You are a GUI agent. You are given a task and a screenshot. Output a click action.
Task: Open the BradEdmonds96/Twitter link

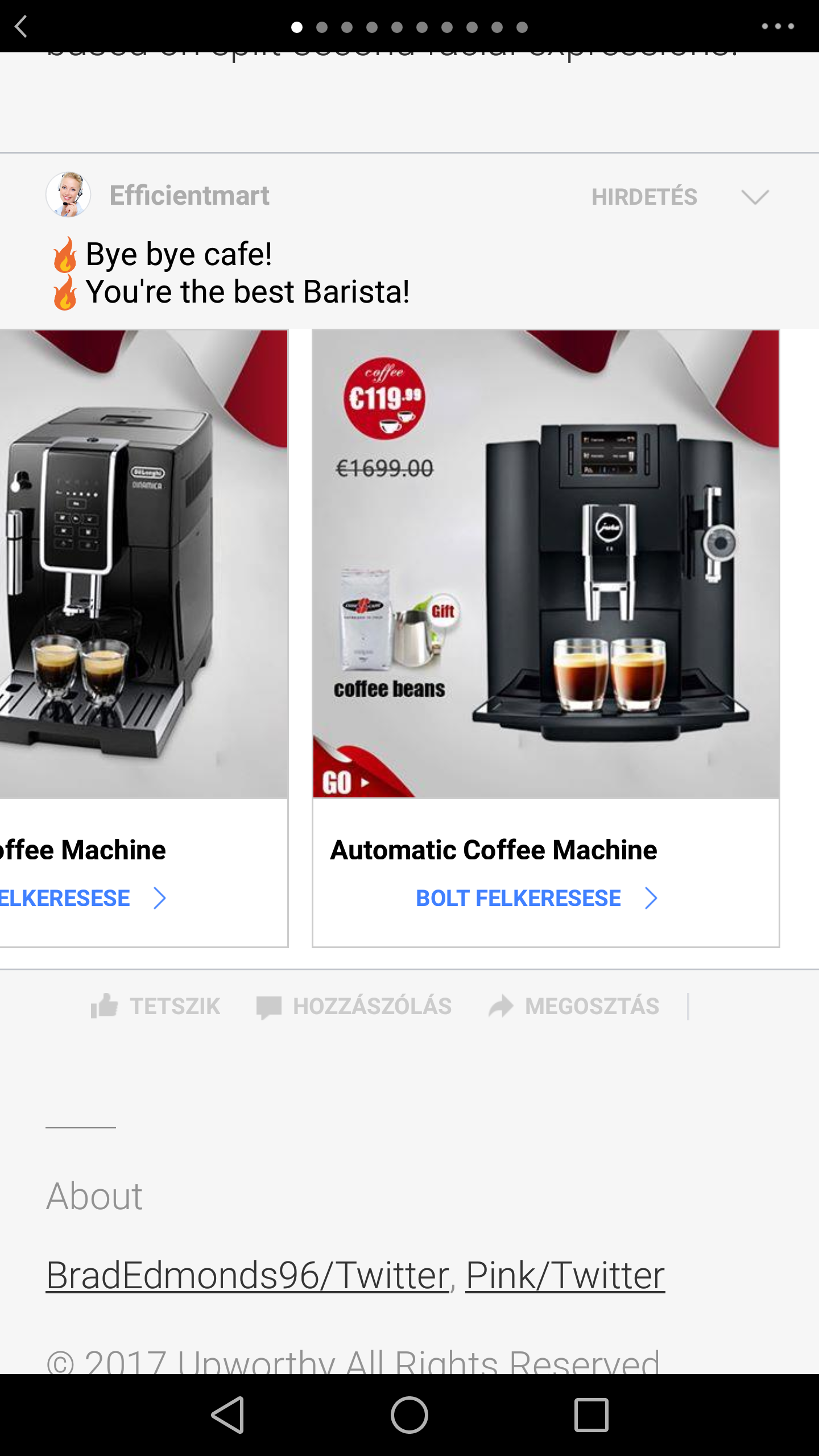[x=247, y=1275]
